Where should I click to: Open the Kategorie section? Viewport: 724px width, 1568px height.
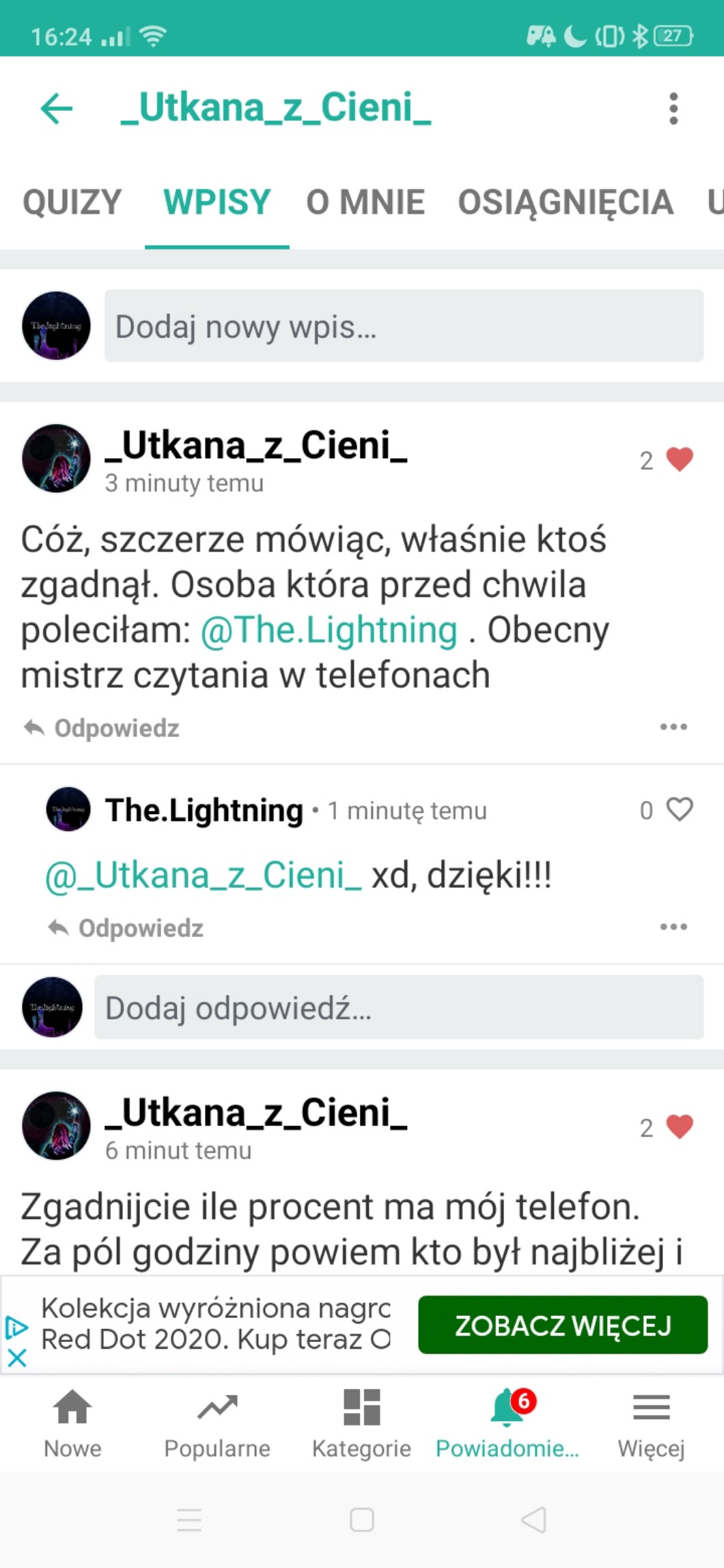(x=361, y=1423)
